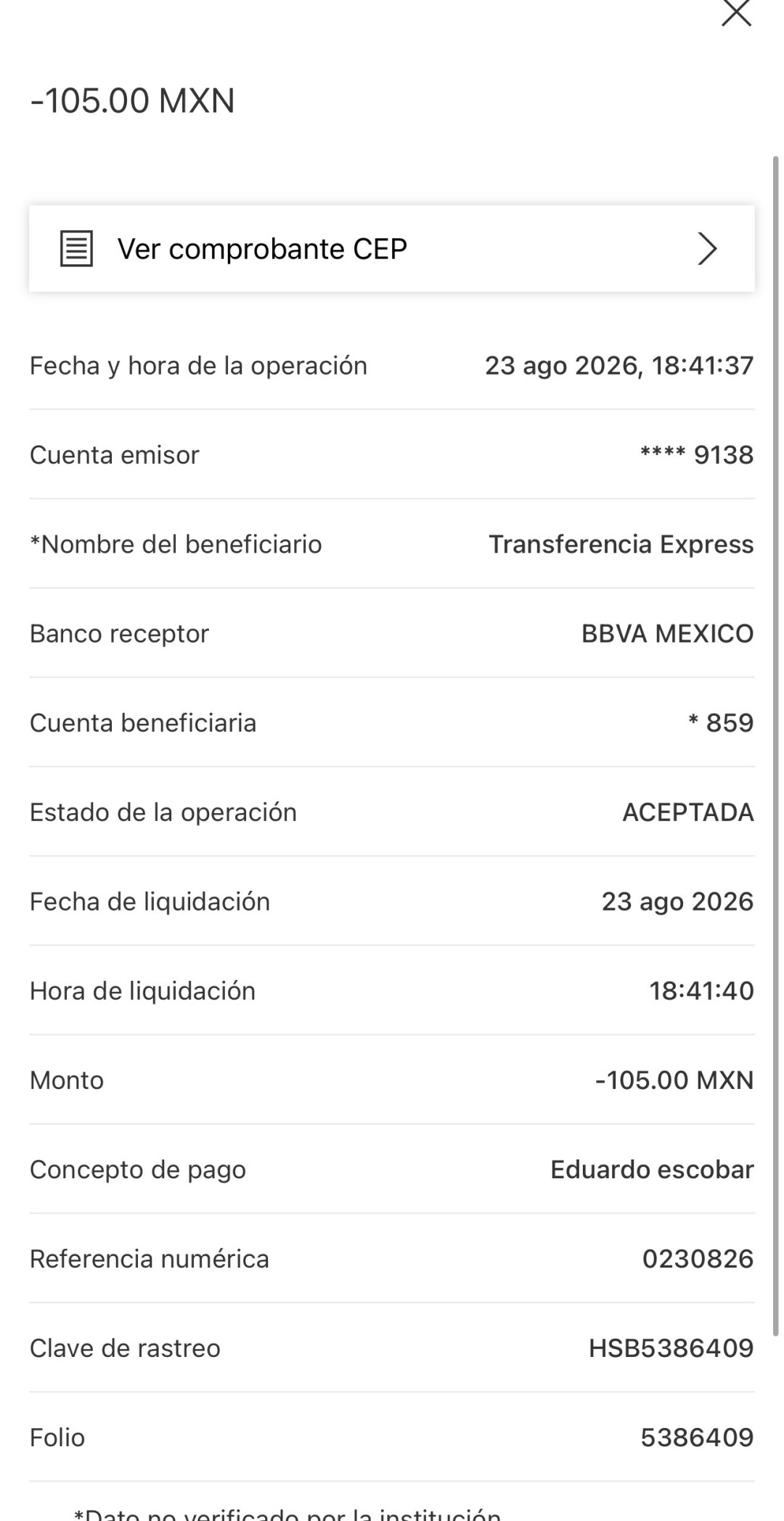Close the transaction detail screen
784x1521 pixels.
(736, 12)
